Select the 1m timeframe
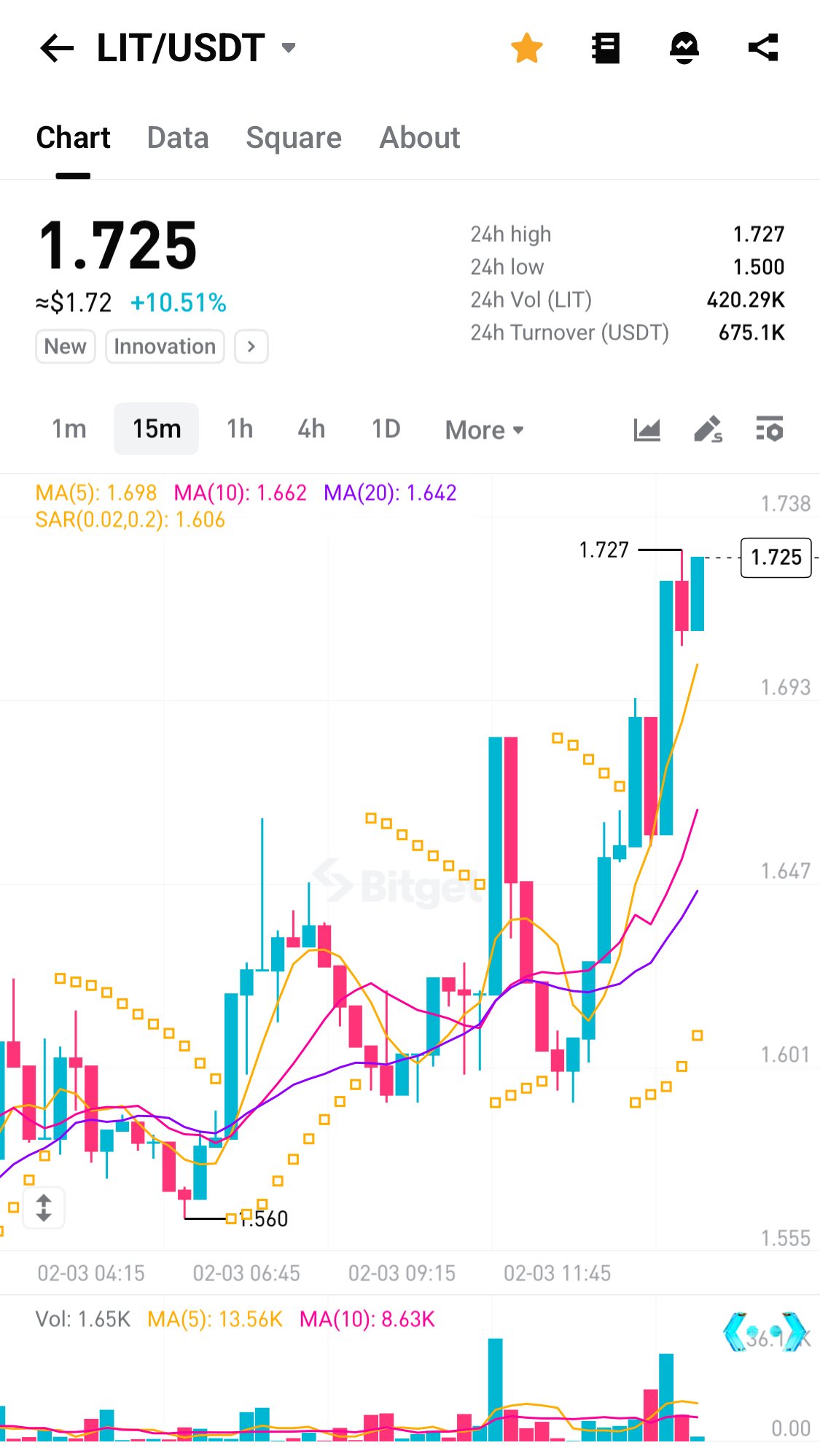 point(69,429)
